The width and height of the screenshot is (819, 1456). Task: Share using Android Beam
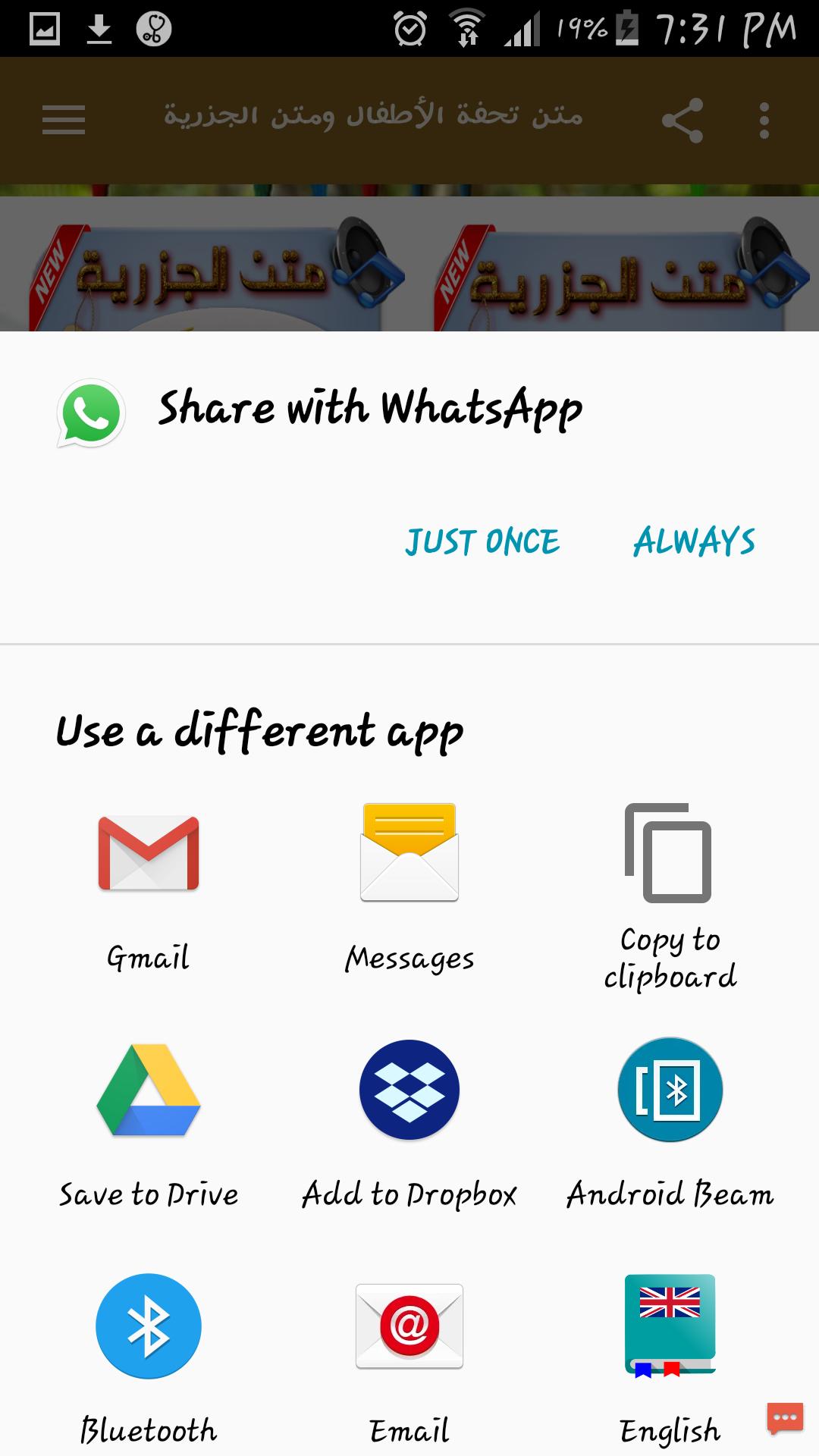tap(670, 1090)
